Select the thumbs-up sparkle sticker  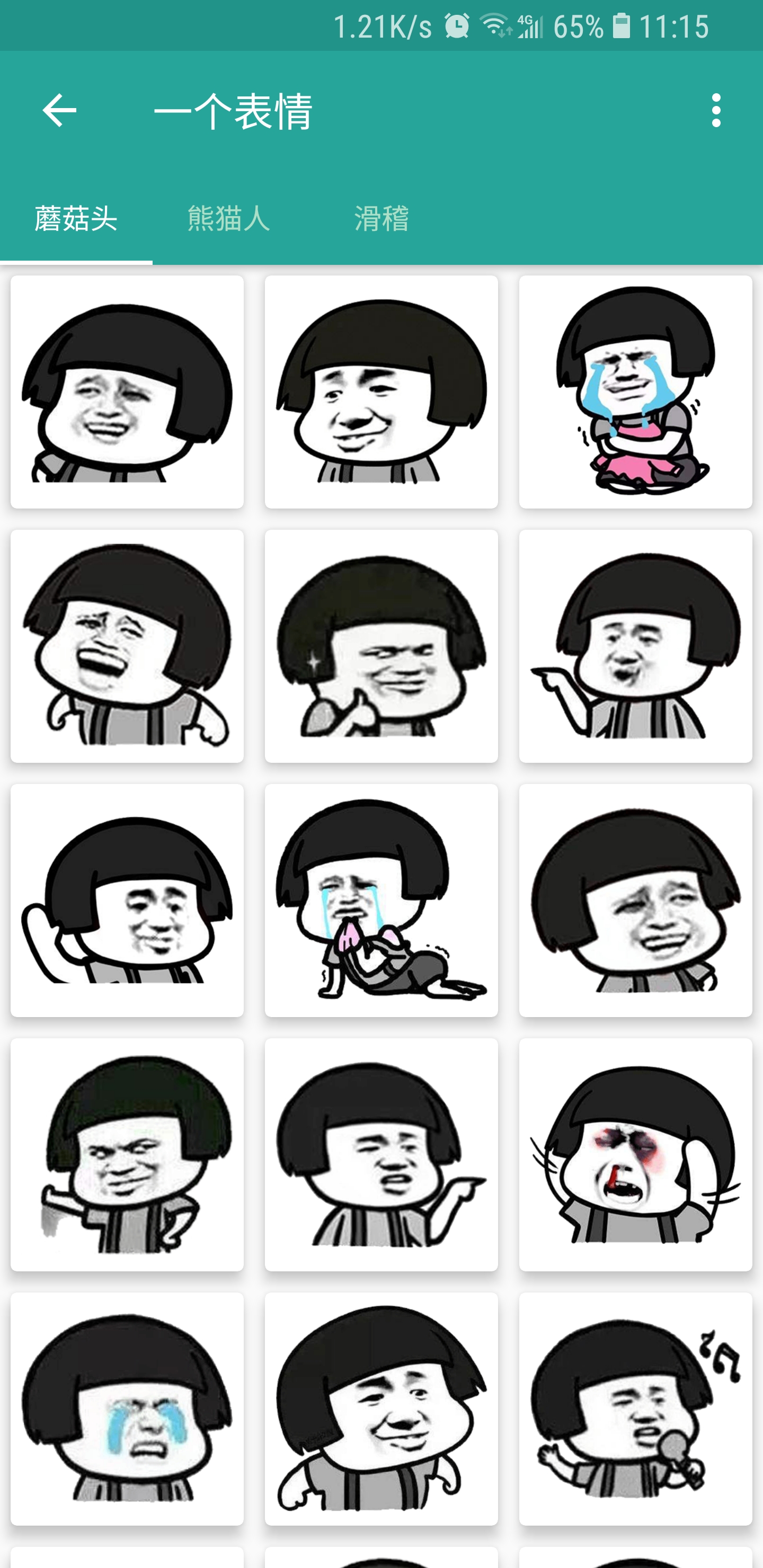(x=381, y=646)
